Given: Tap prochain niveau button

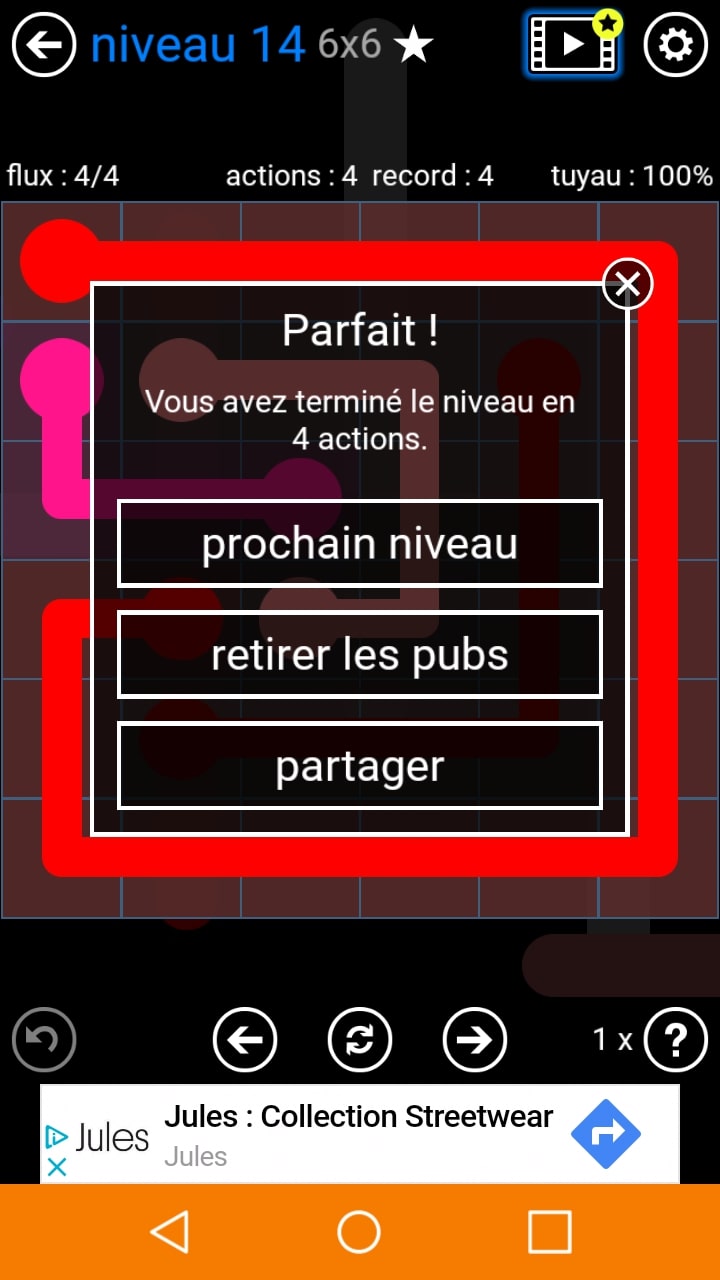Looking at the screenshot, I should [360, 544].
